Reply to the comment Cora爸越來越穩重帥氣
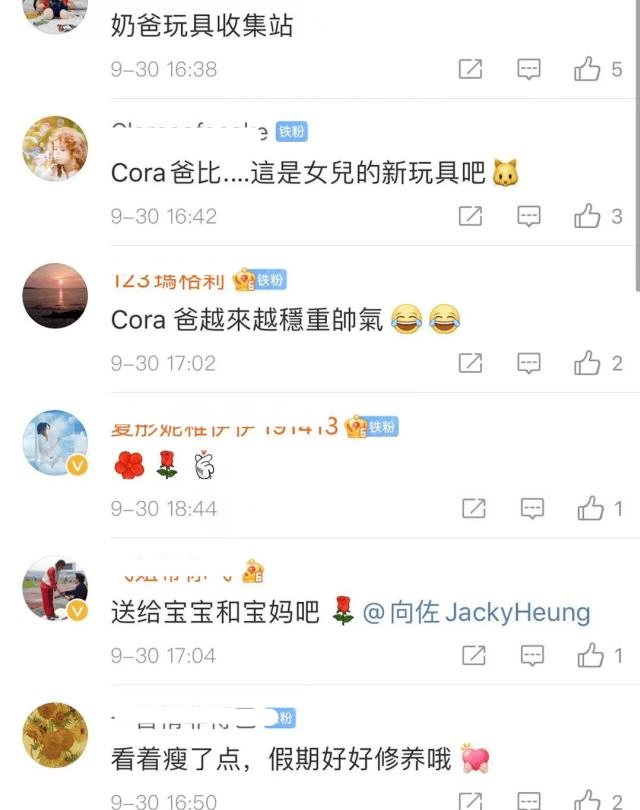The height and width of the screenshot is (810, 640). (529, 363)
